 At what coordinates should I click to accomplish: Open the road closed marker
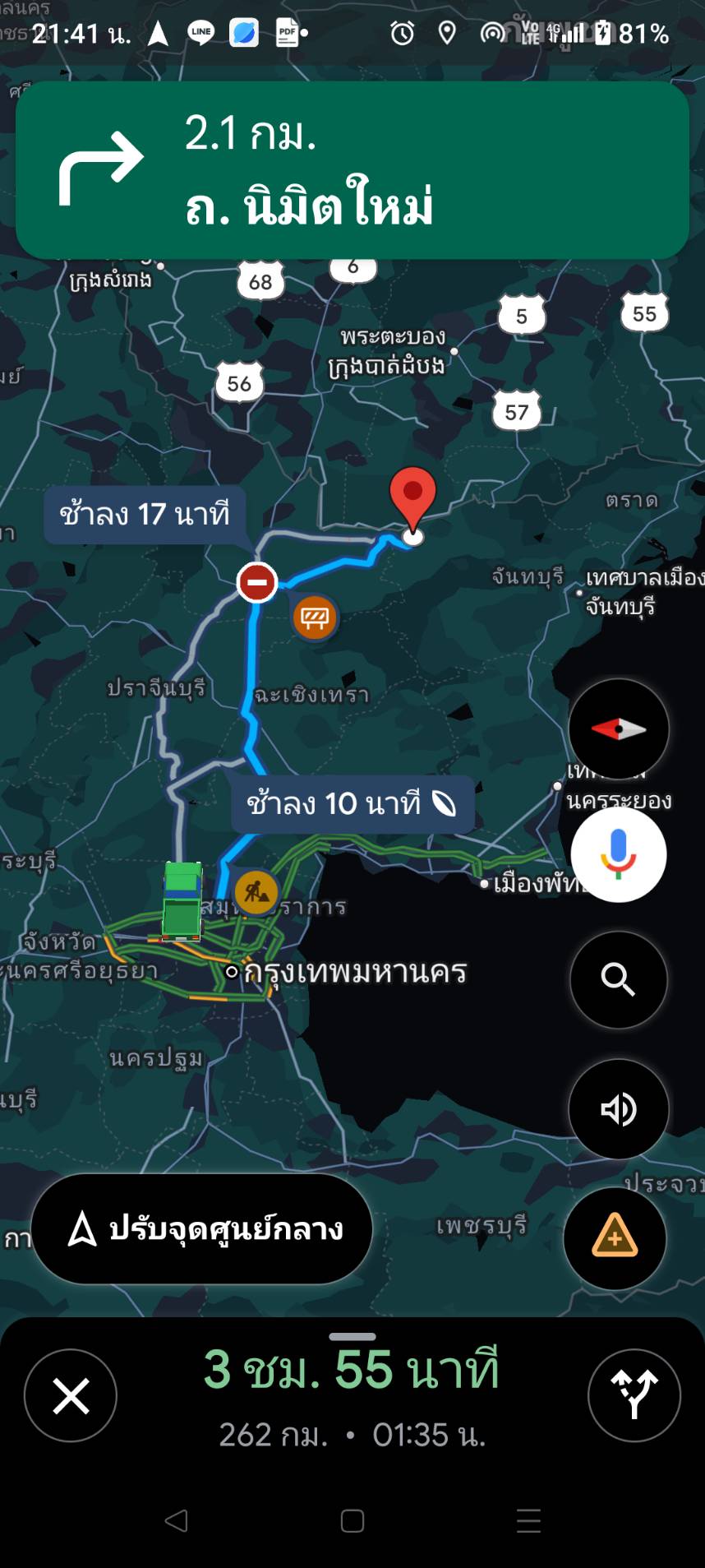tap(257, 582)
